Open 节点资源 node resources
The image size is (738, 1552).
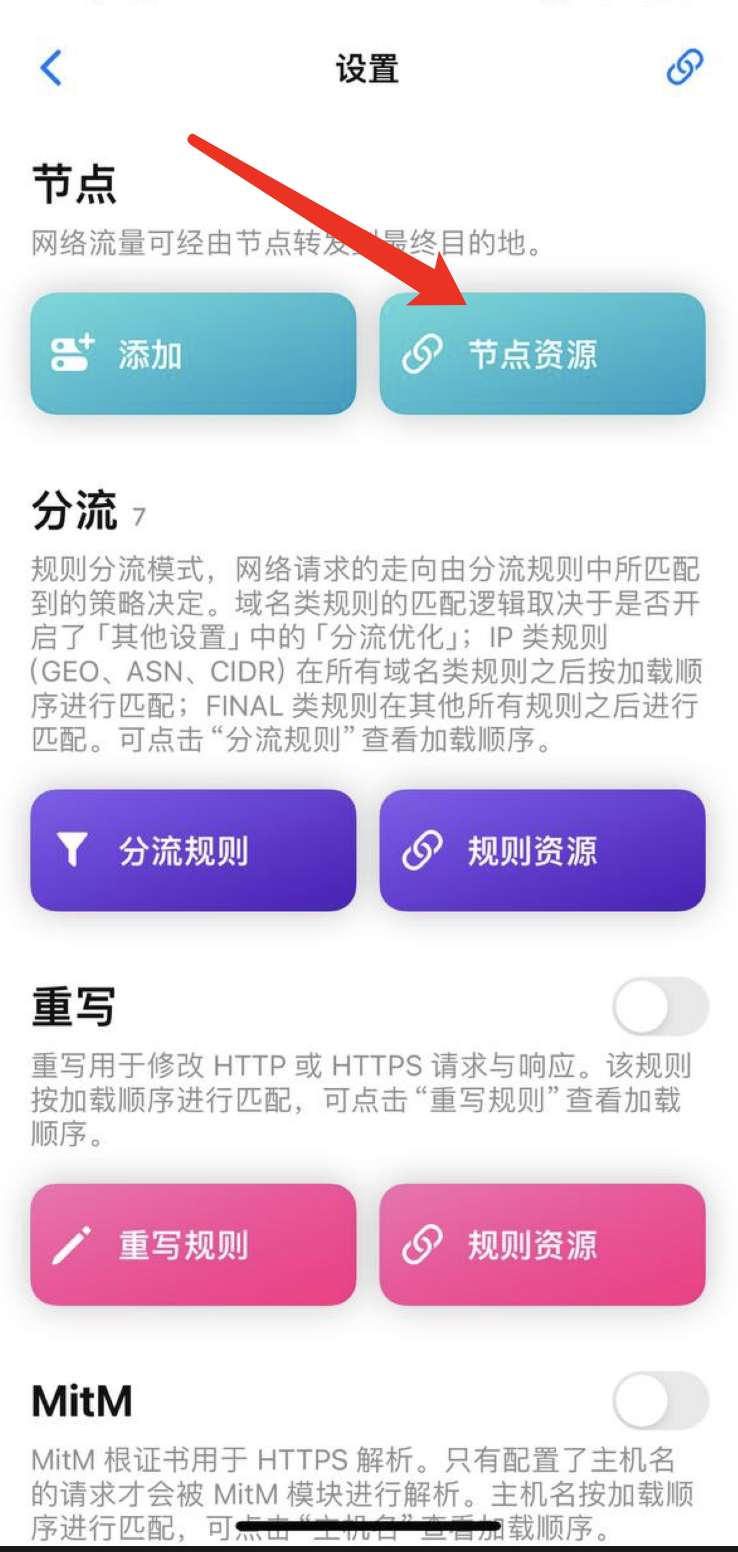click(x=542, y=354)
